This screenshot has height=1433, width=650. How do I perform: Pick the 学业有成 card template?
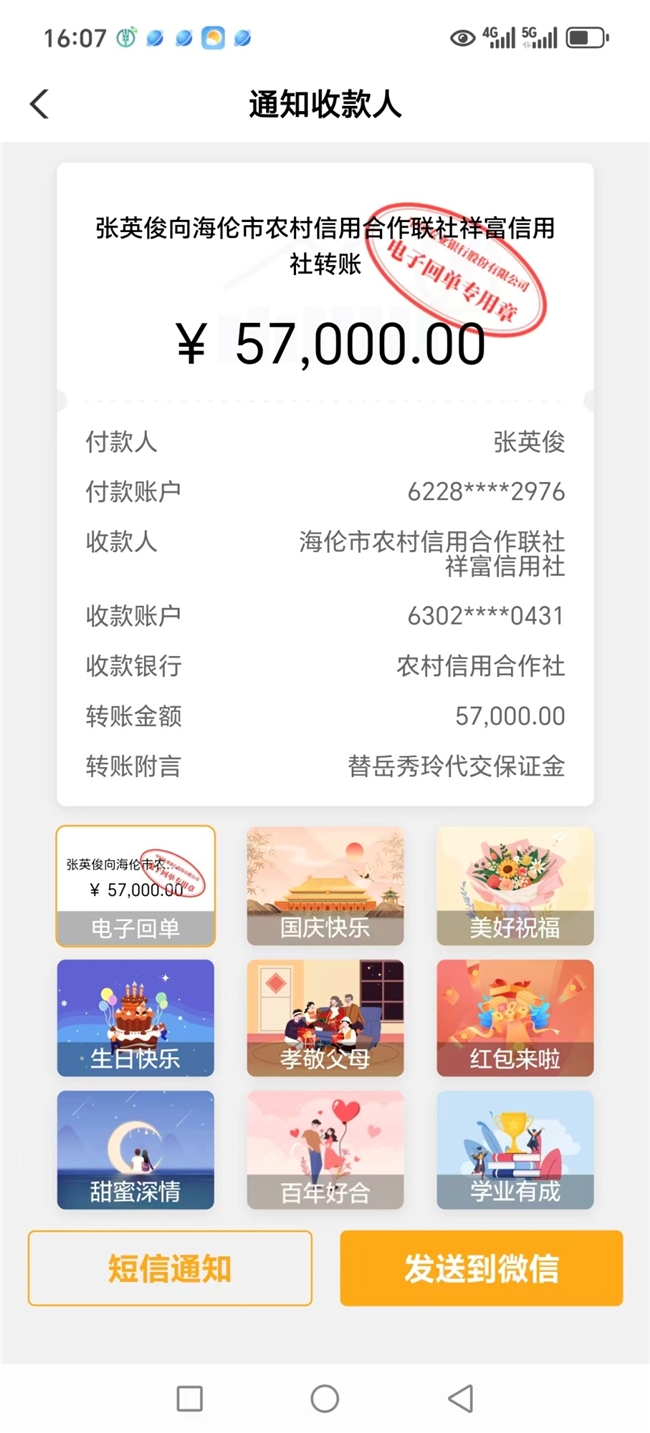[515, 1150]
